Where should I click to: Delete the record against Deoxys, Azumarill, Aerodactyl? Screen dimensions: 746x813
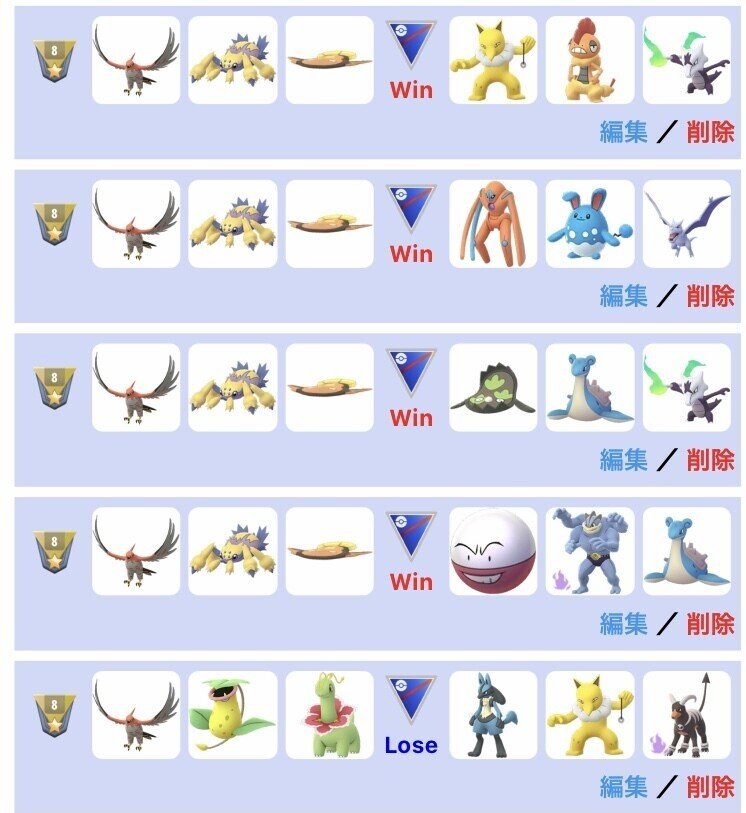click(710, 296)
